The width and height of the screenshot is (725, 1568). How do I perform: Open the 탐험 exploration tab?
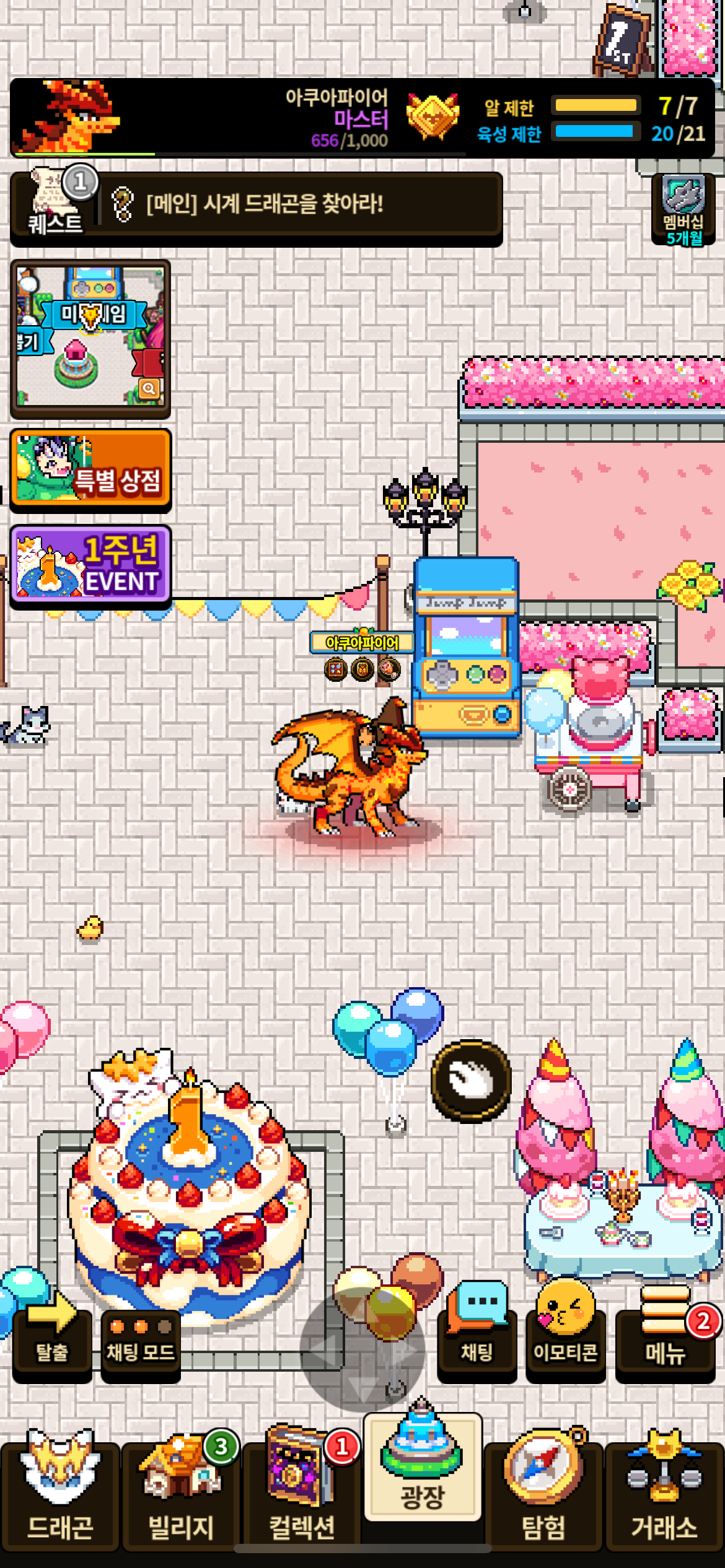(x=543, y=1496)
